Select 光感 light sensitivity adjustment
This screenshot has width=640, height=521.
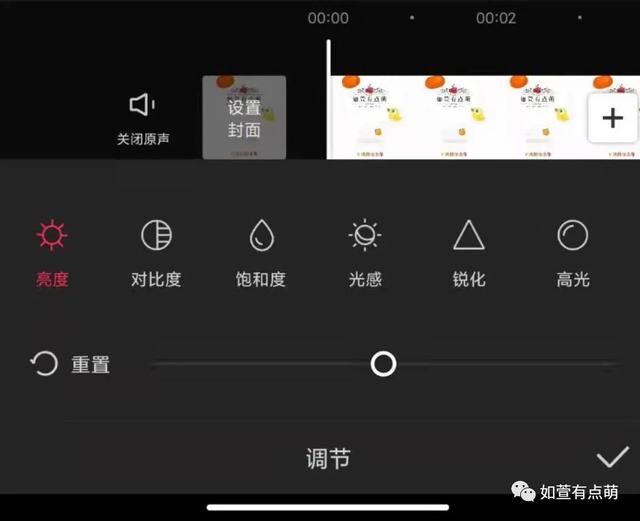365,252
